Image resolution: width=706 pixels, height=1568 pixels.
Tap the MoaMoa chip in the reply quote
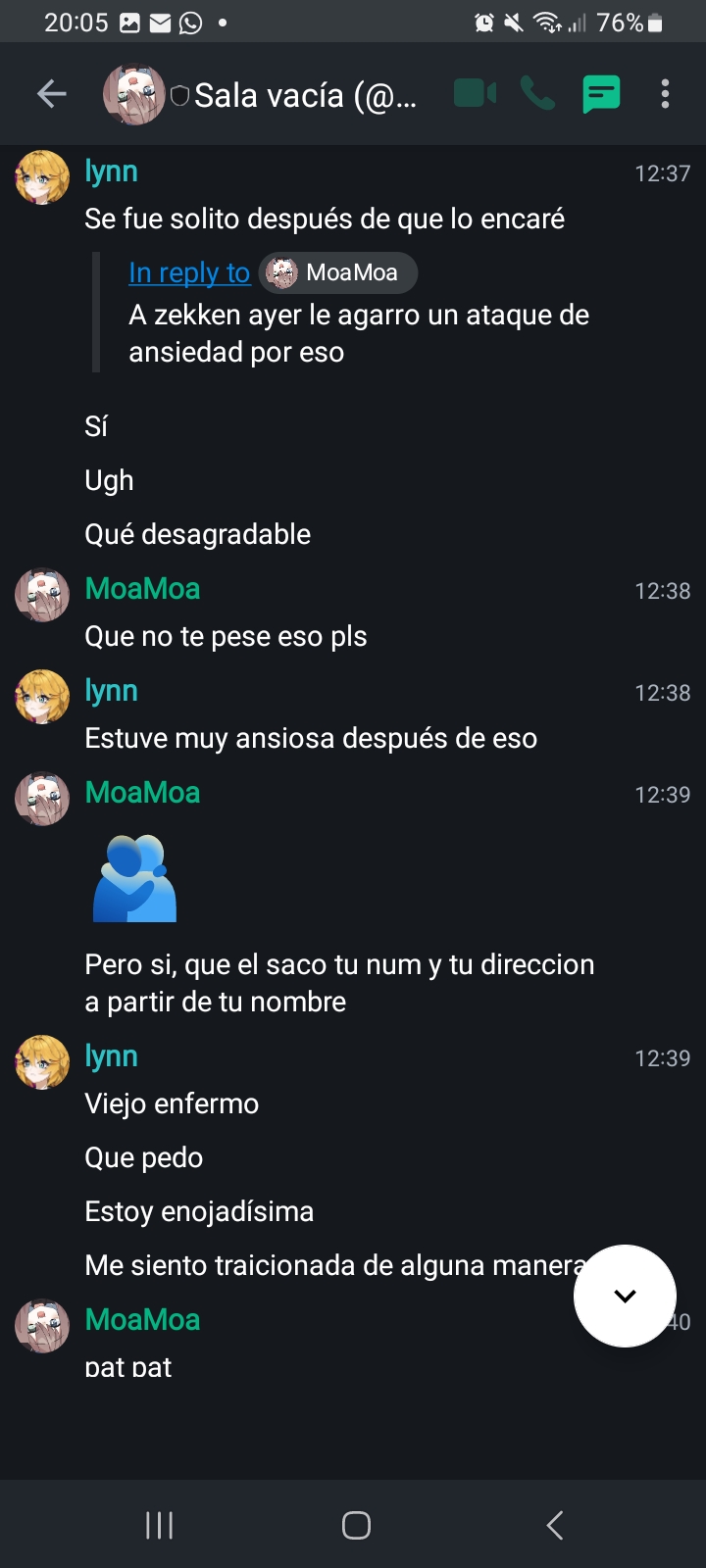tap(338, 272)
